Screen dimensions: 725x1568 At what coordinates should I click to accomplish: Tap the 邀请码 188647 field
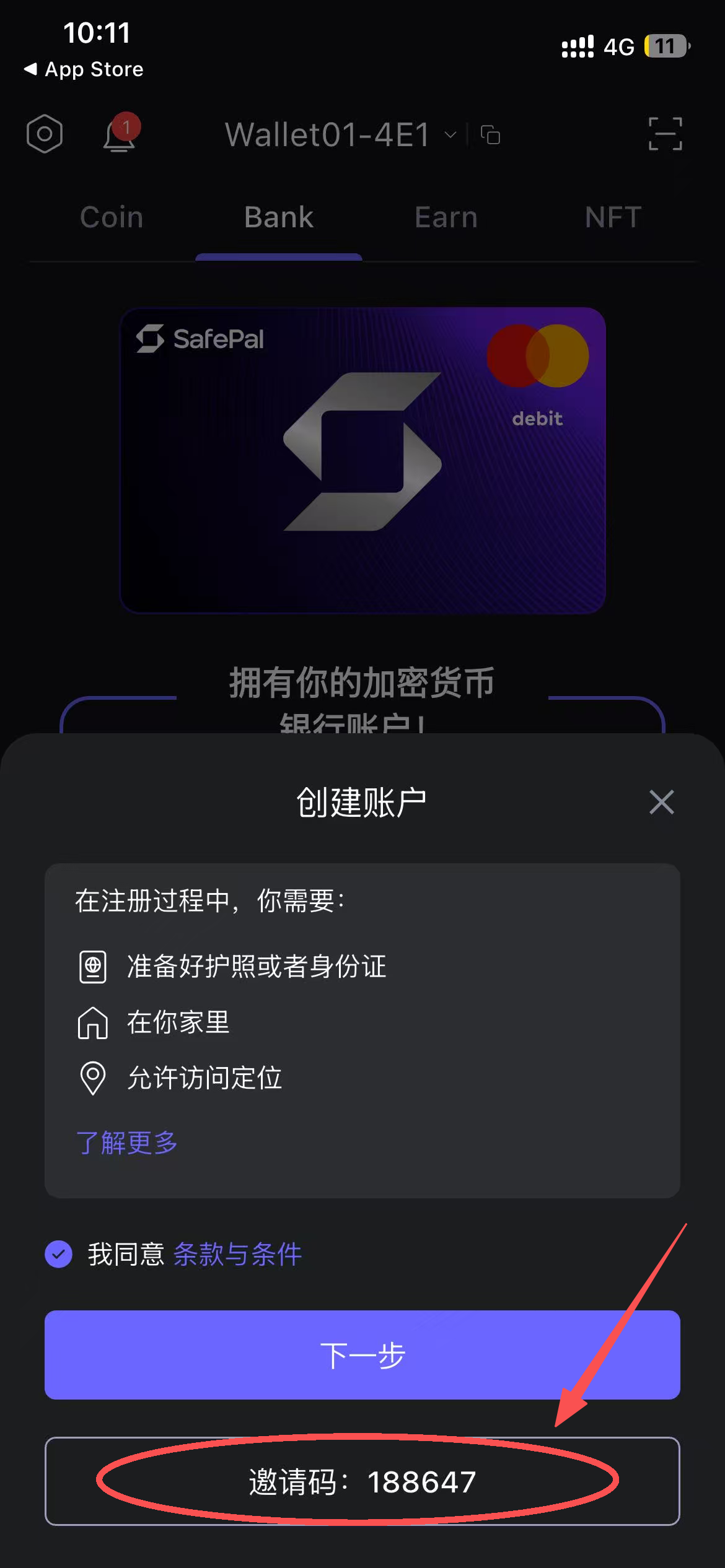pos(362,1481)
